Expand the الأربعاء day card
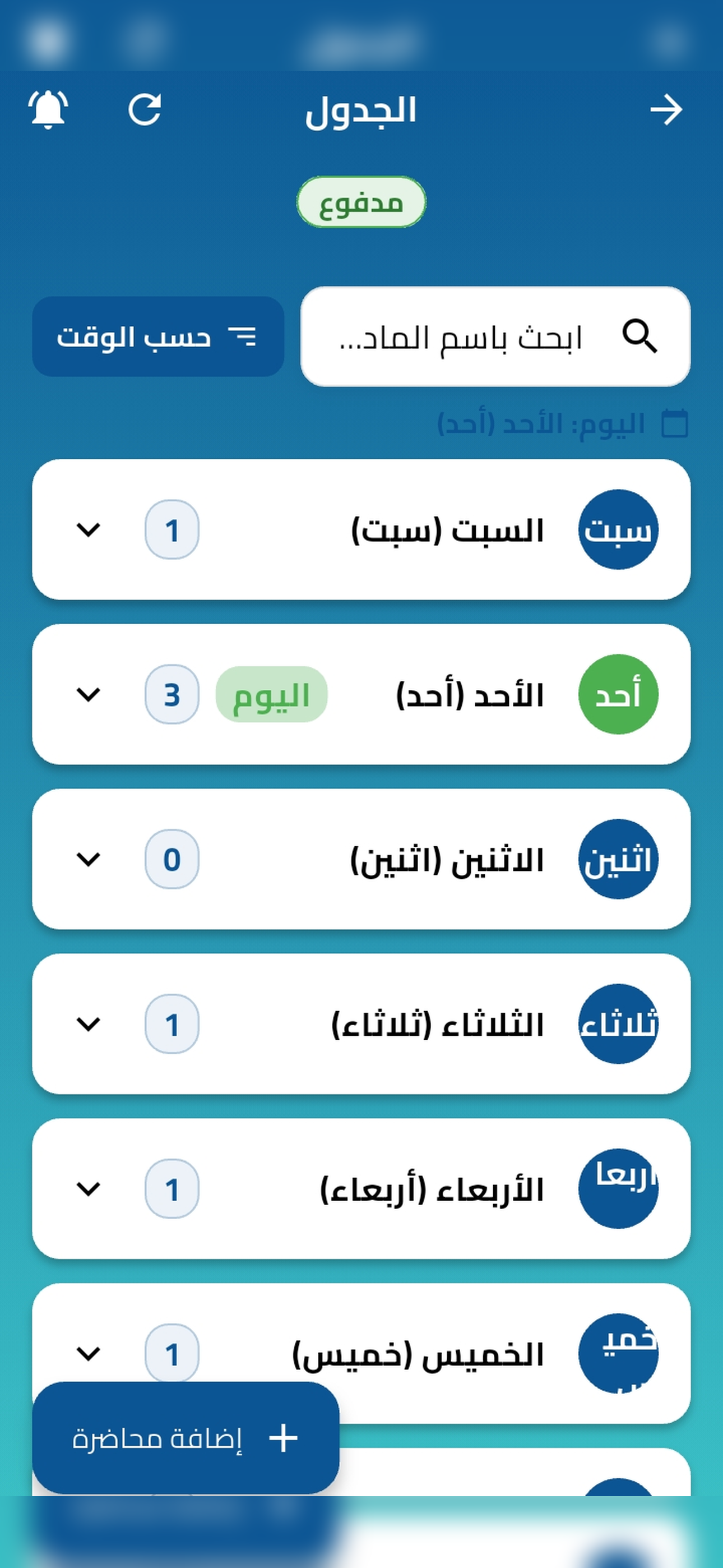The width and height of the screenshot is (723, 1568). tap(88, 1189)
